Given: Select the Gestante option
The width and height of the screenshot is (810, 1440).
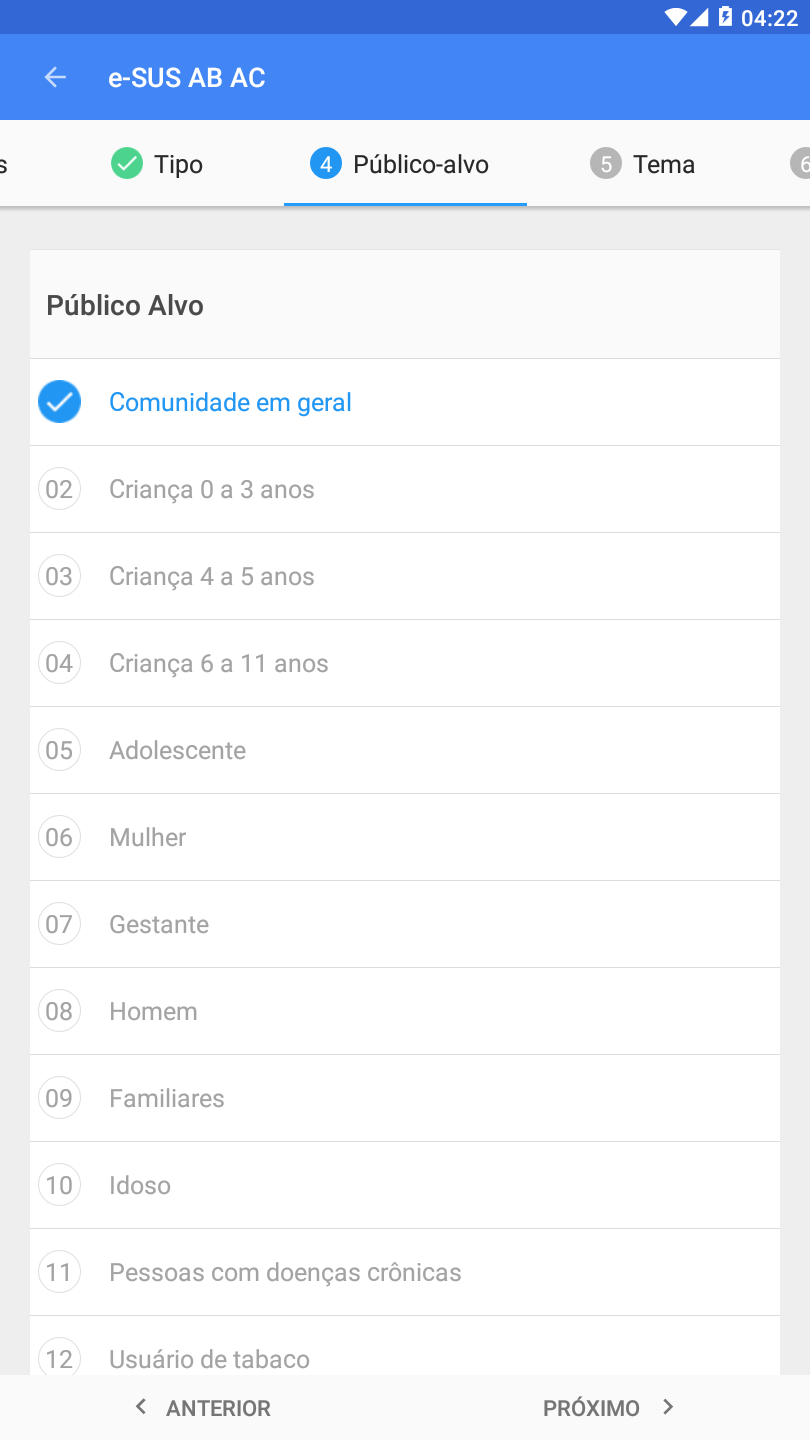Looking at the screenshot, I should (x=405, y=924).
